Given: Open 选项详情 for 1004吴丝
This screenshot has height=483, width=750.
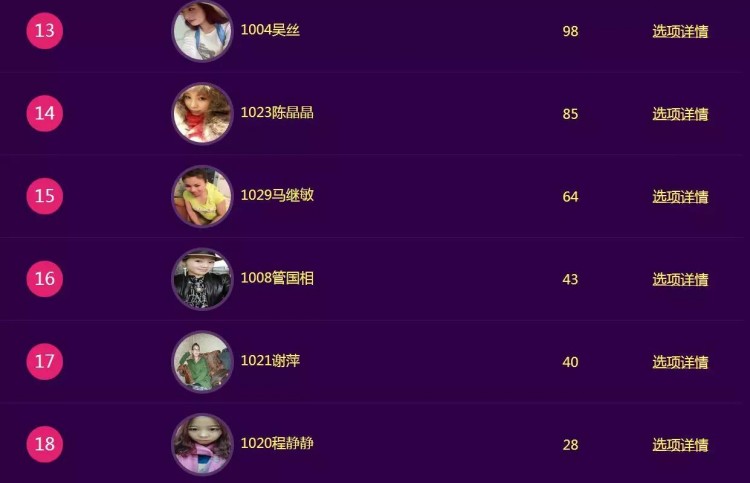Looking at the screenshot, I should click(x=680, y=31).
